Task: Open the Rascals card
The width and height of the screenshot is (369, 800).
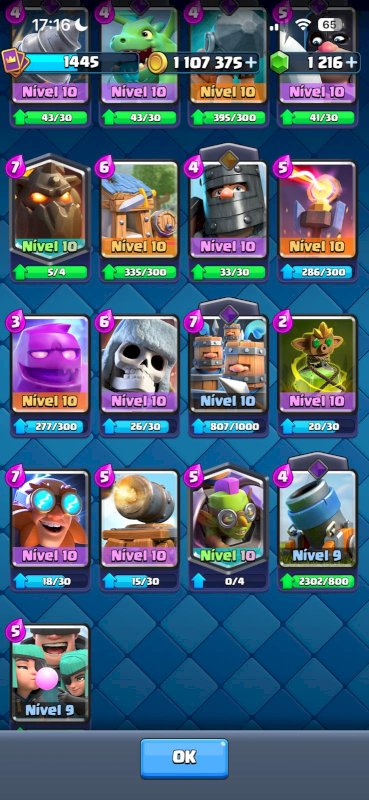Action: tap(50, 672)
